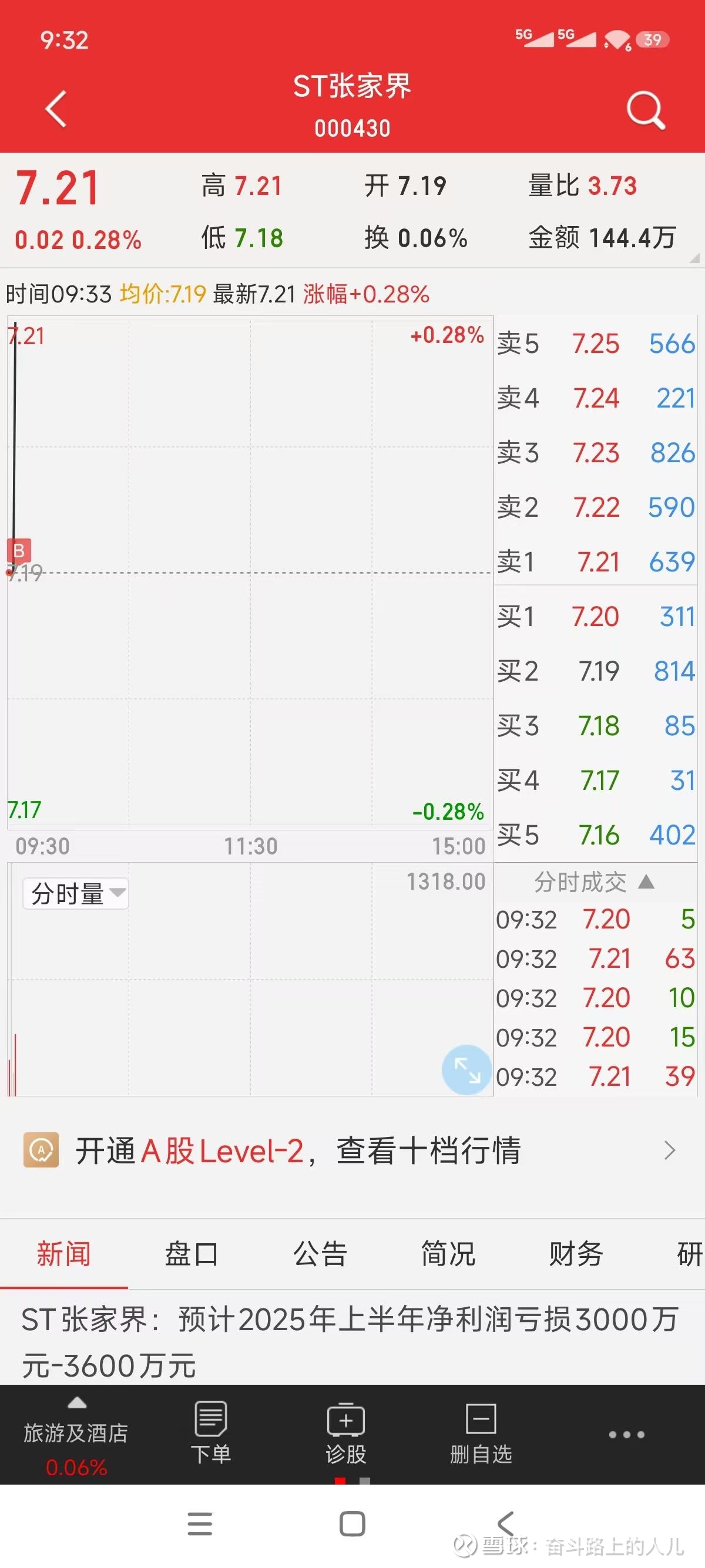
Task: Switch to the 新闻 tab
Action: click(x=63, y=1254)
